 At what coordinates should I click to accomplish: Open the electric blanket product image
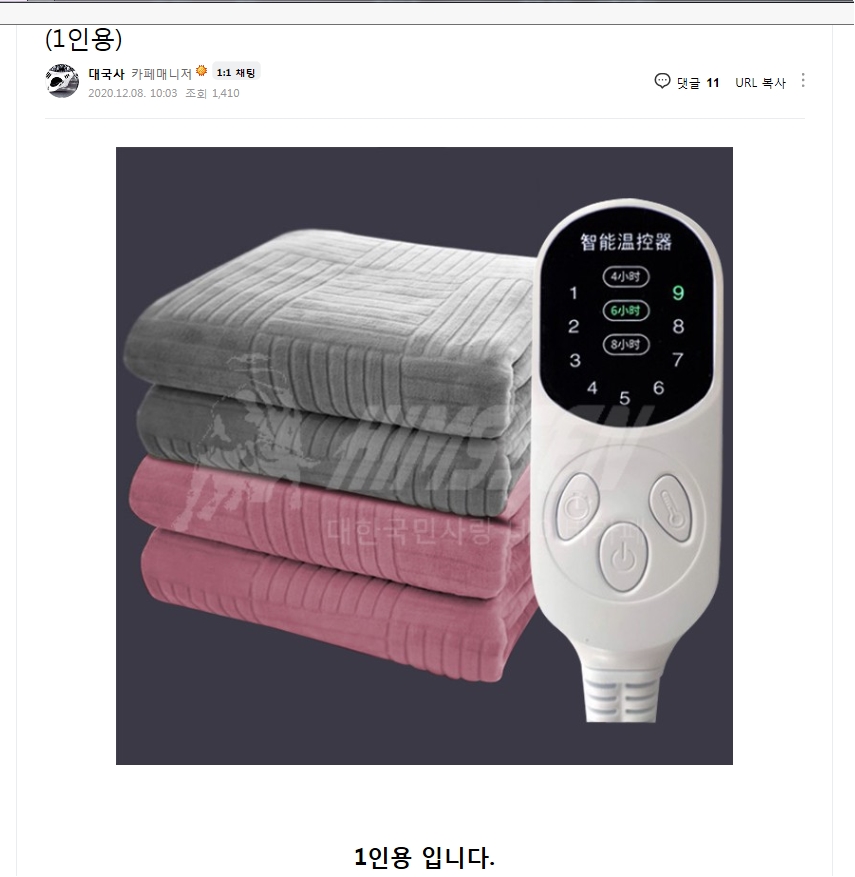(424, 455)
